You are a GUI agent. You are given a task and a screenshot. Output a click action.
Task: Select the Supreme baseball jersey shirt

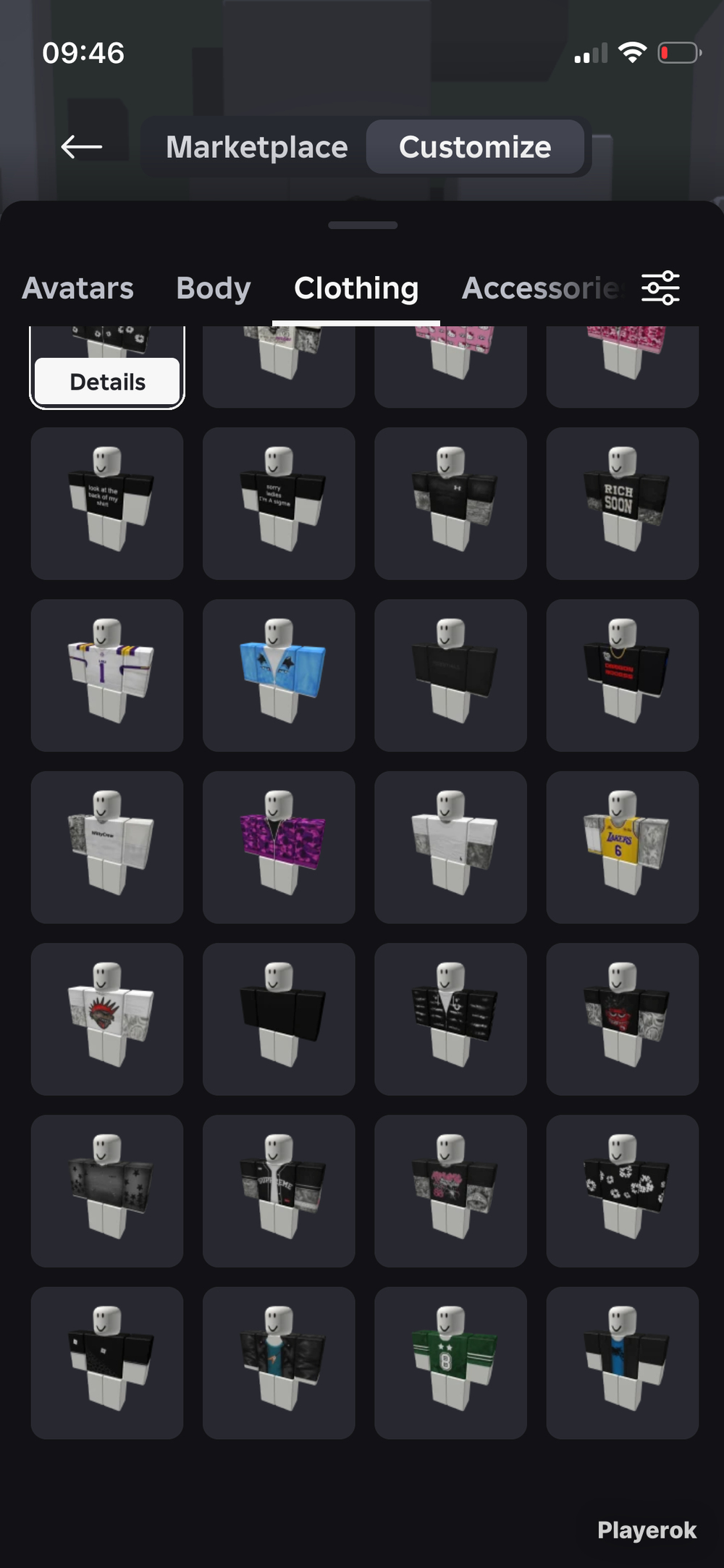coord(279,1191)
